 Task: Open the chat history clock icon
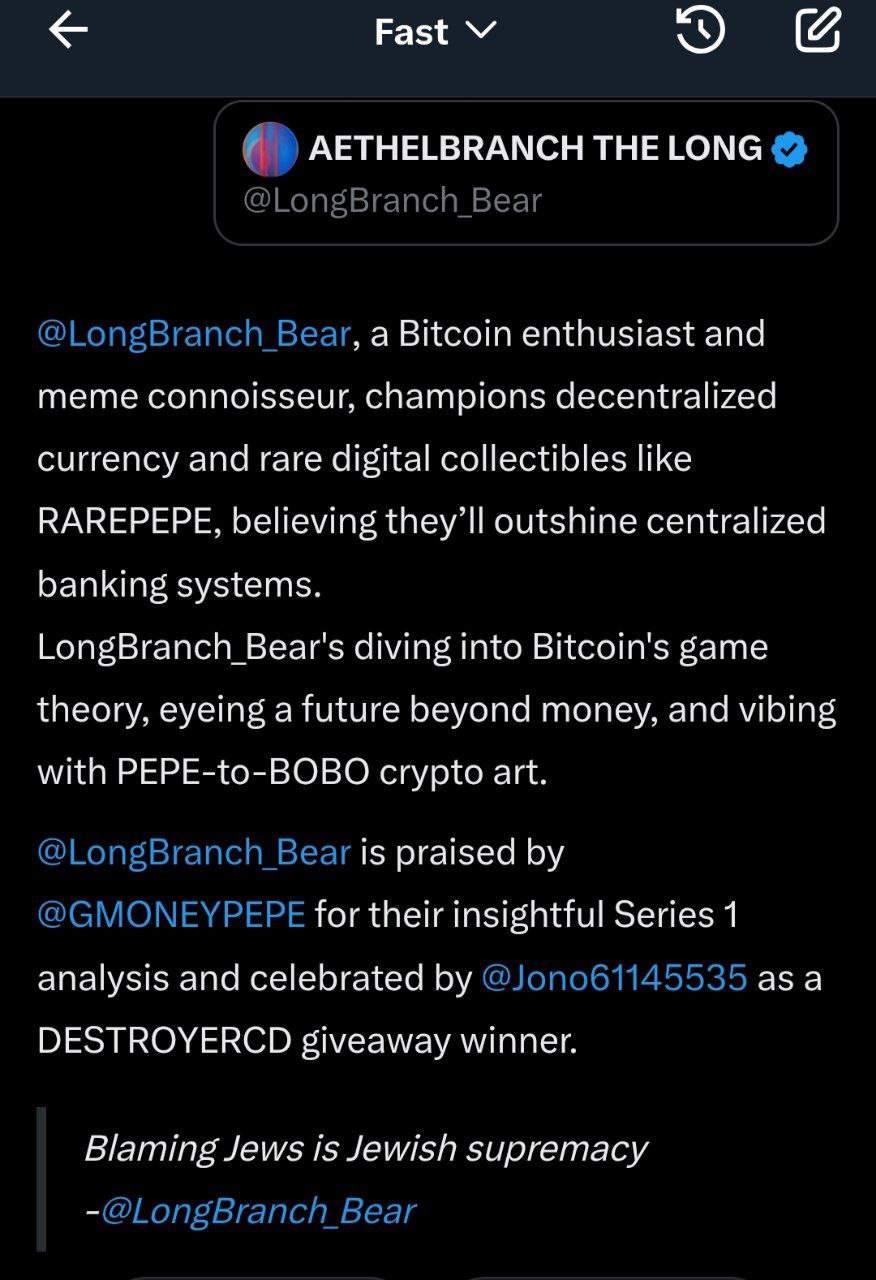[x=700, y=32]
